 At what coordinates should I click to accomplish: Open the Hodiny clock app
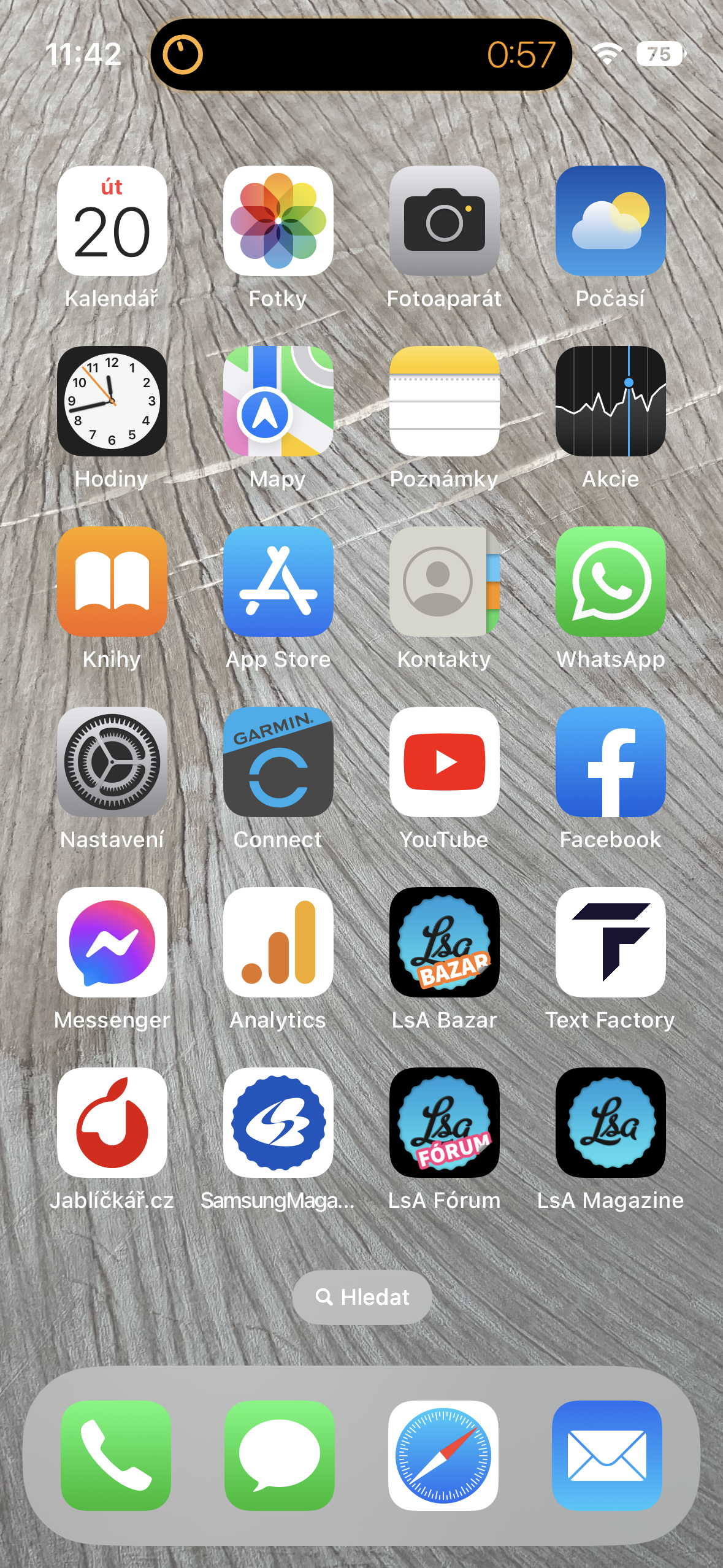point(112,401)
